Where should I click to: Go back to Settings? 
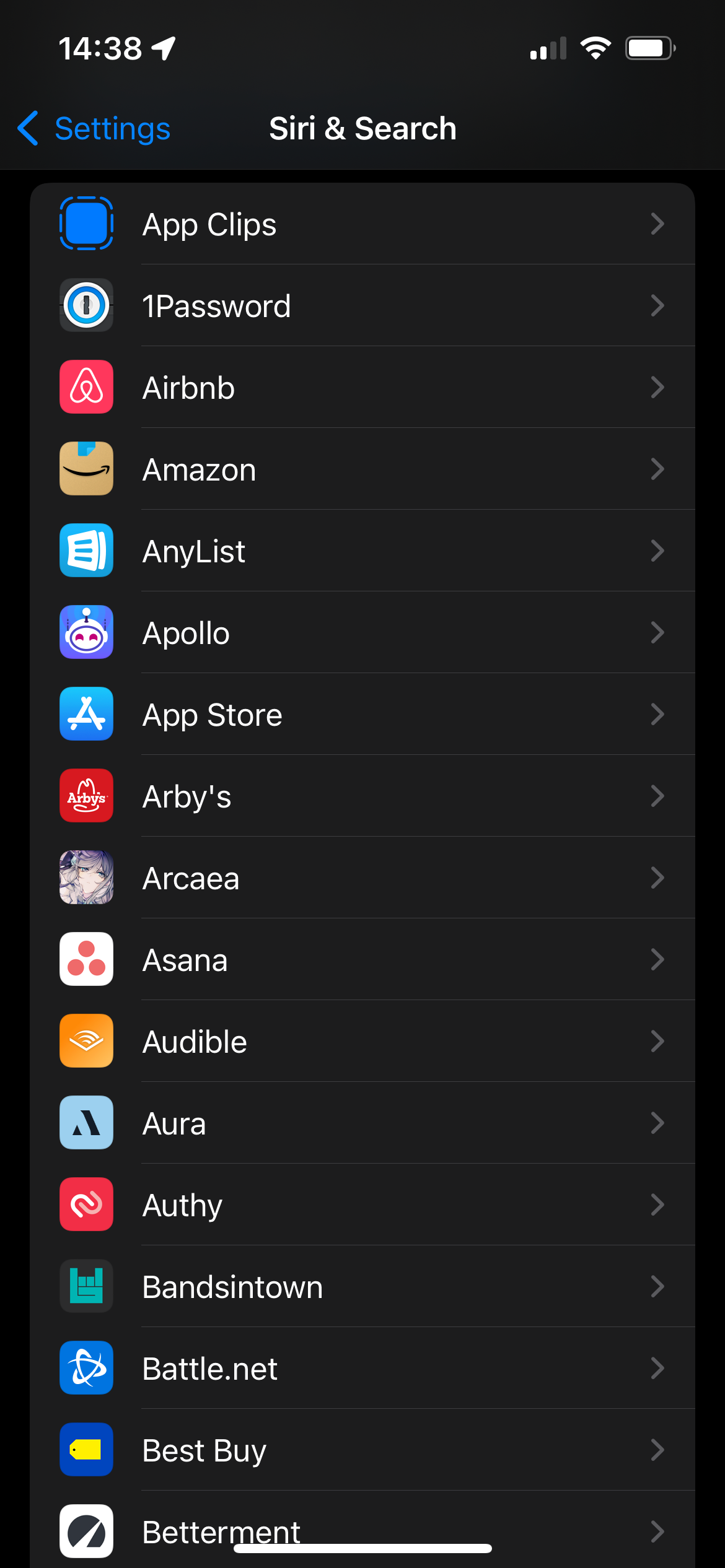point(94,129)
